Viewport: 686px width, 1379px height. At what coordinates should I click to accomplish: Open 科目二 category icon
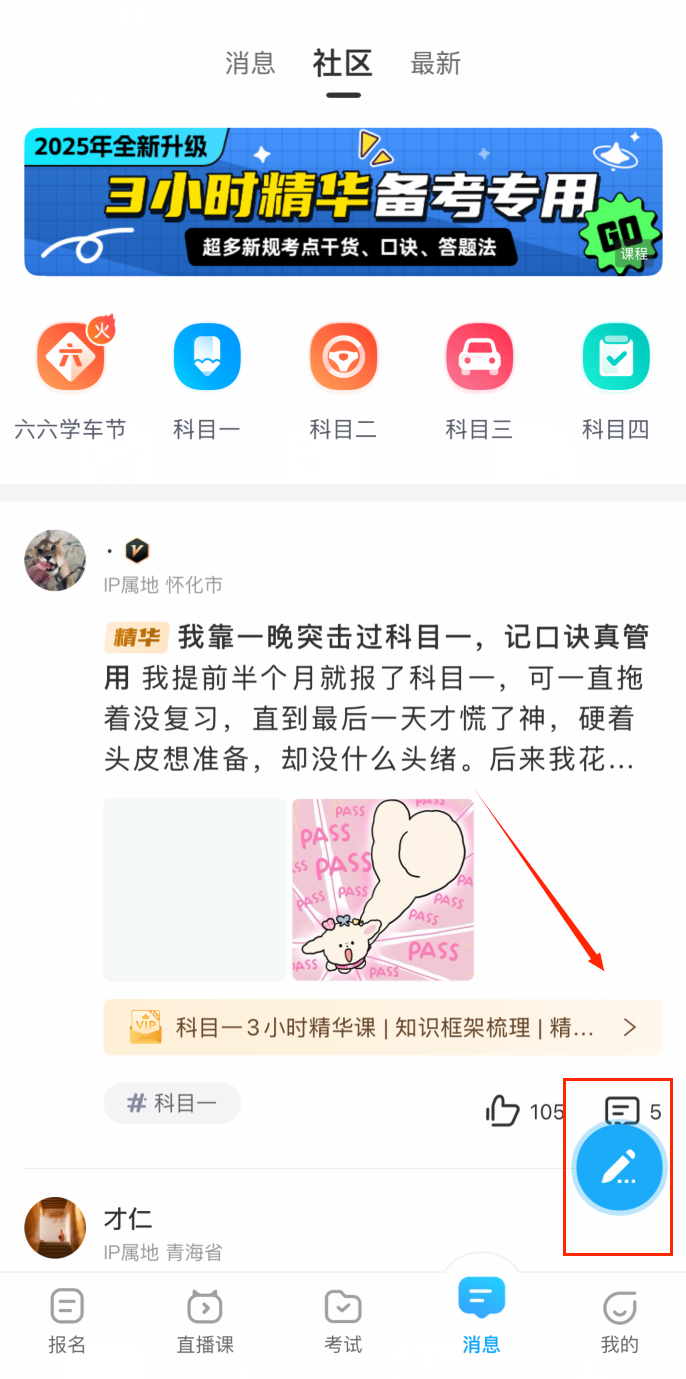tap(343, 358)
